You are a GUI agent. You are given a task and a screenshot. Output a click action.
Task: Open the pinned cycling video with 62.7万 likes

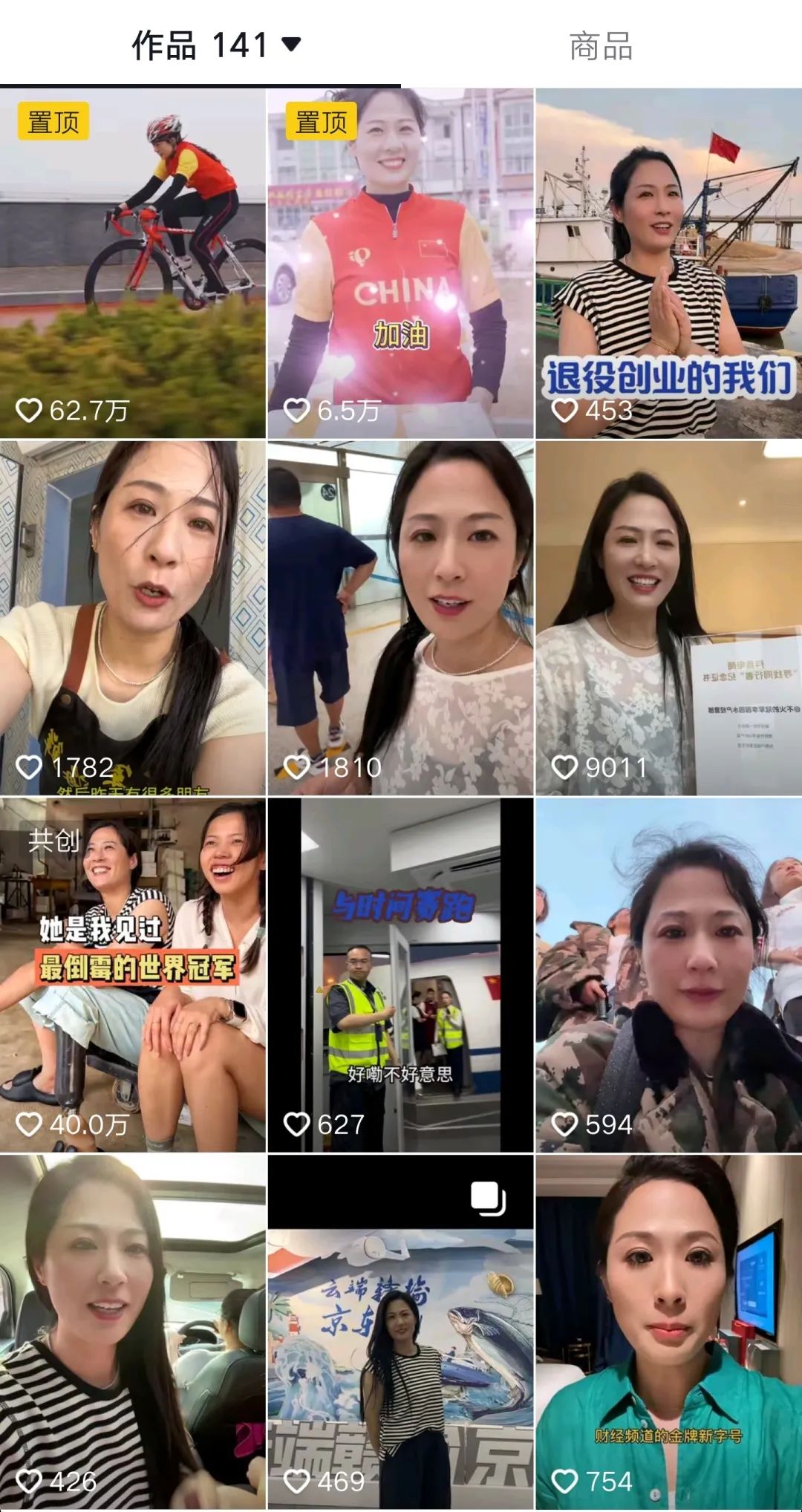pos(132,263)
